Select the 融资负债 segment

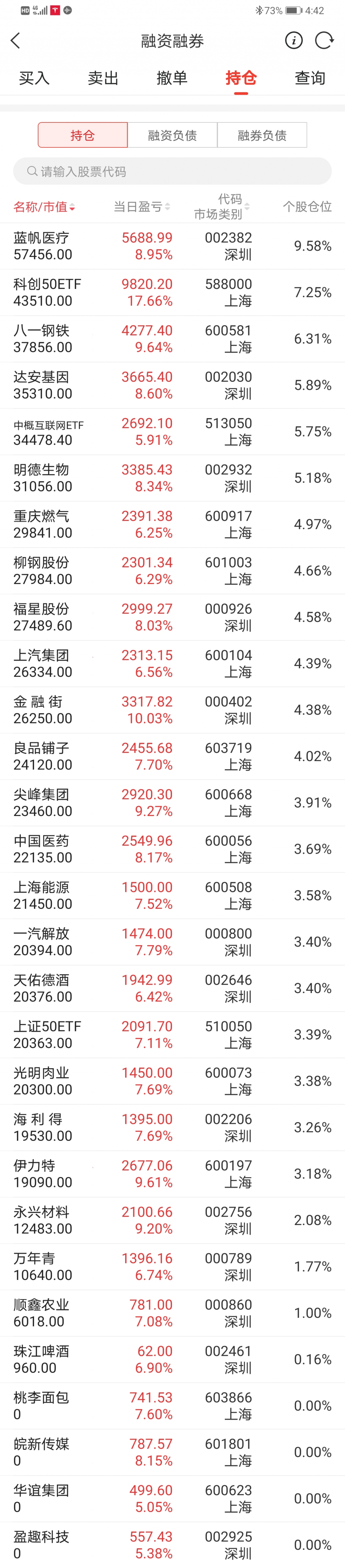tap(172, 135)
